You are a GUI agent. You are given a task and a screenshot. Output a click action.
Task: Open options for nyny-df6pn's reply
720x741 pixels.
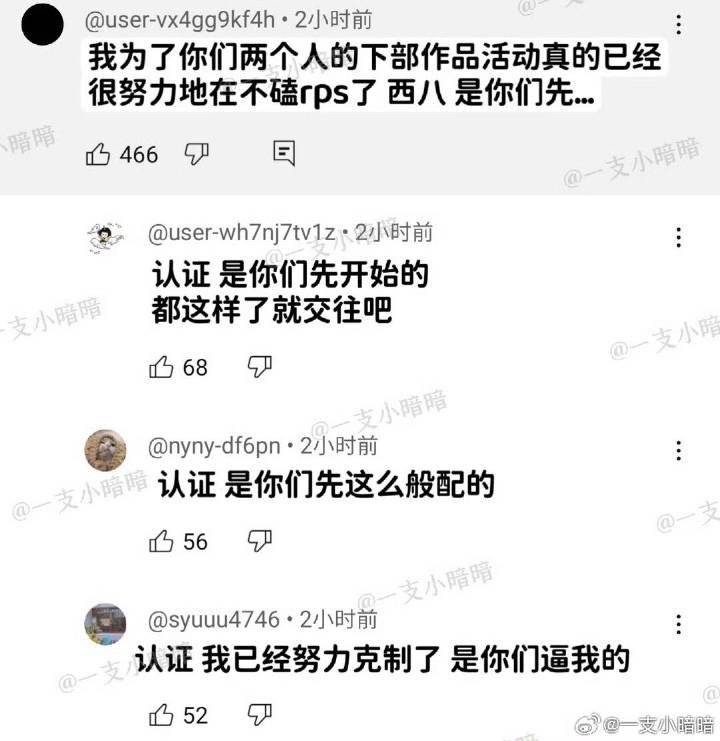click(679, 449)
